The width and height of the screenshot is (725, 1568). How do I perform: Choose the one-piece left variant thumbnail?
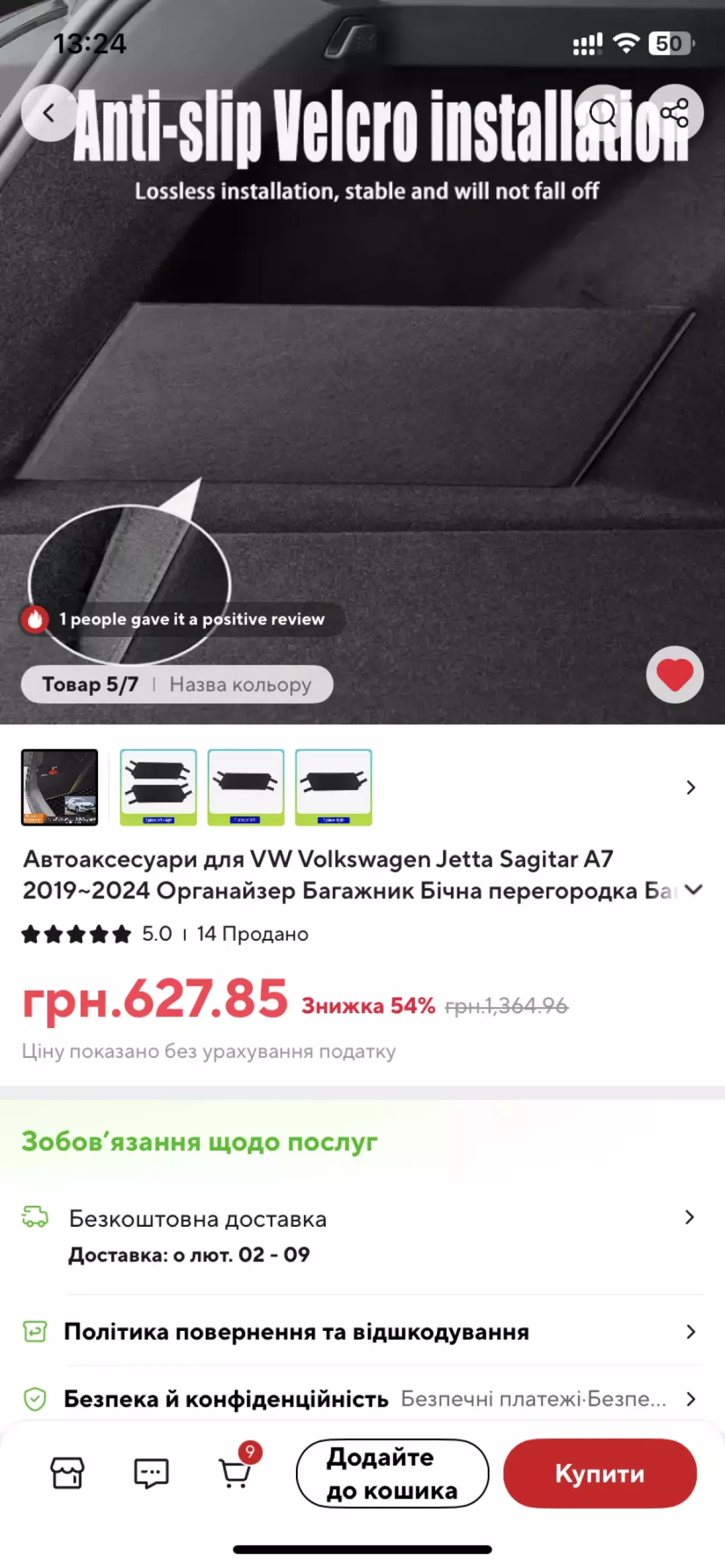point(246,787)
